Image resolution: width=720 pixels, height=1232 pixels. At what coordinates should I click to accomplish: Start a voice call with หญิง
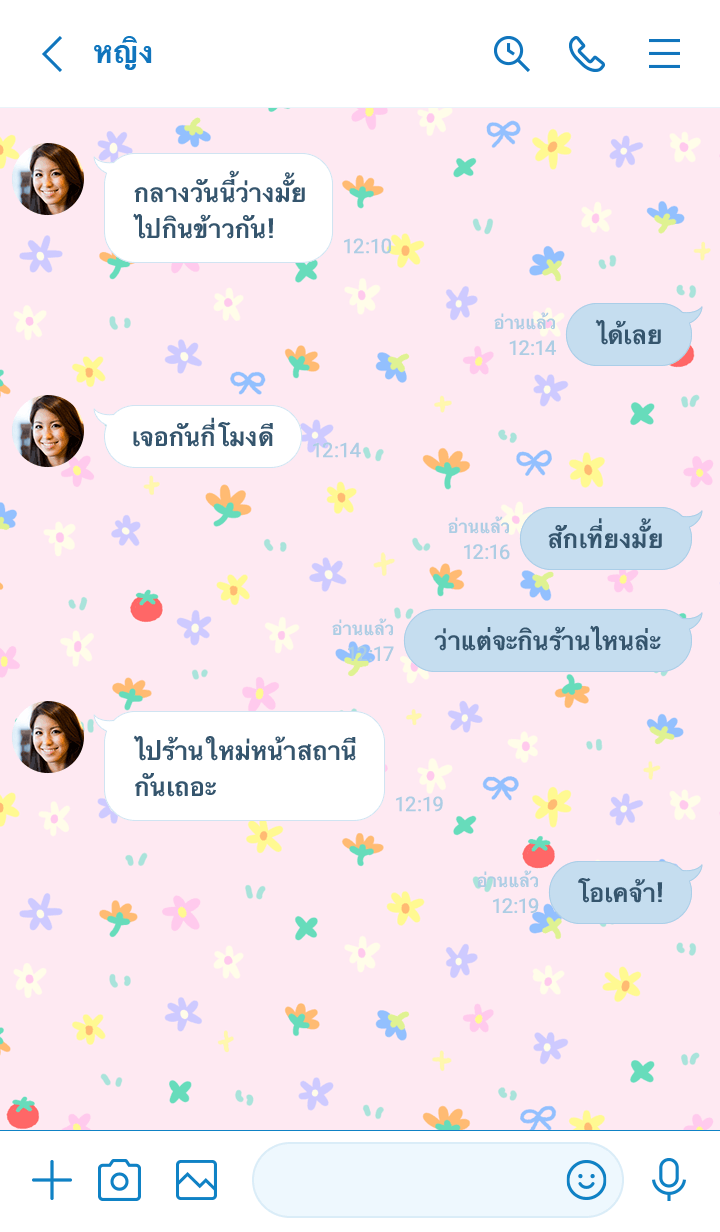pyautogui.click(x=587, y=54)
